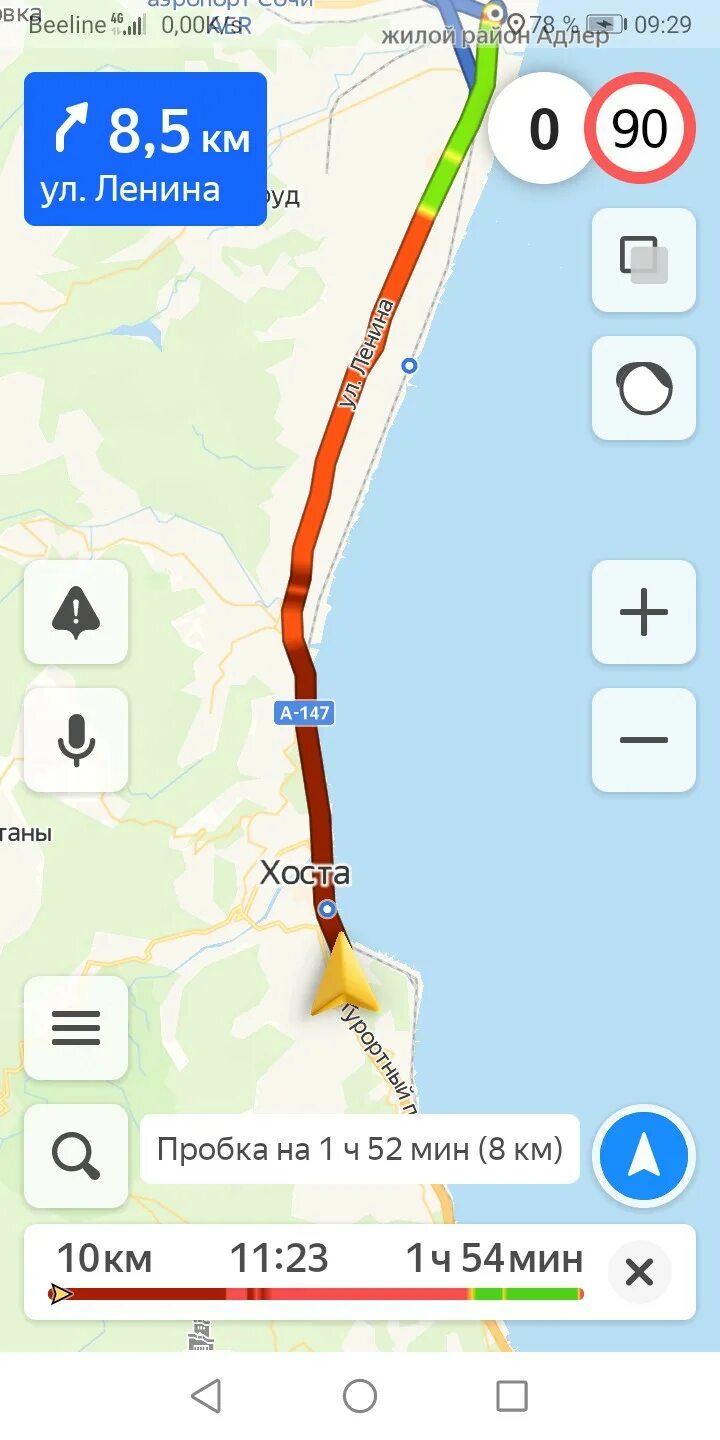
Task: Toggle 2D/3D map view button
Action: click(643, 260)
